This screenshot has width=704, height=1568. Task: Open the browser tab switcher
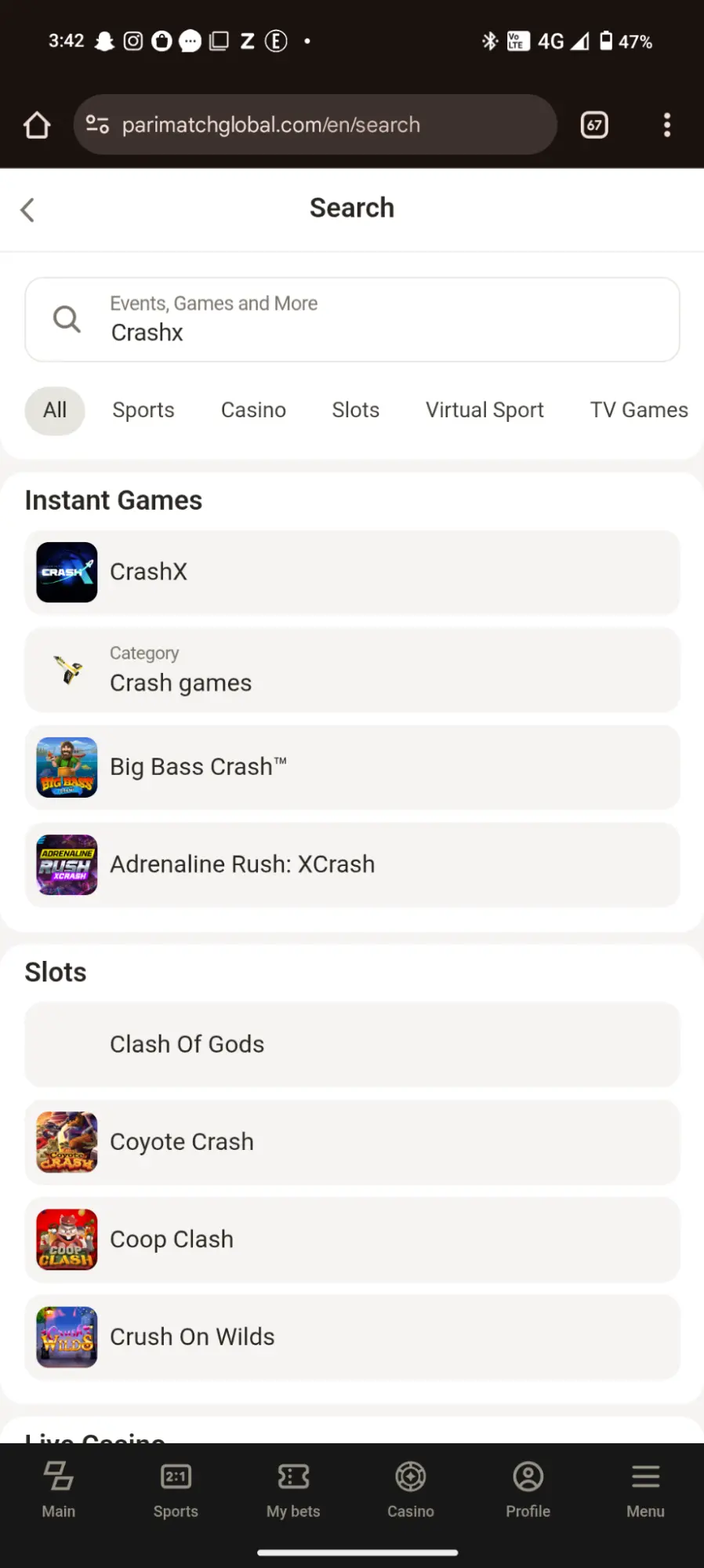click(x=594, y=125)
